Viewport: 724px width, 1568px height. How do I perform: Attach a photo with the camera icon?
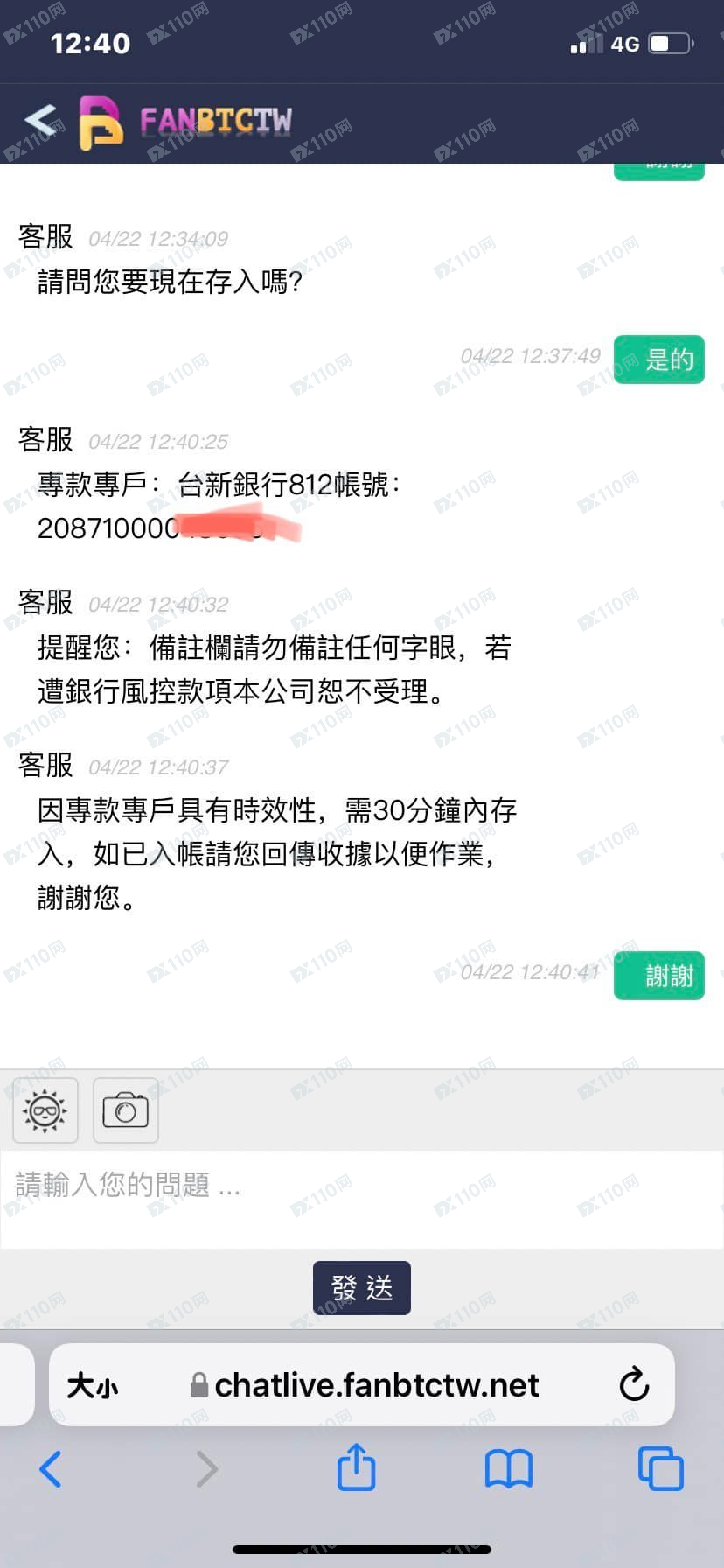(126, 1110)
